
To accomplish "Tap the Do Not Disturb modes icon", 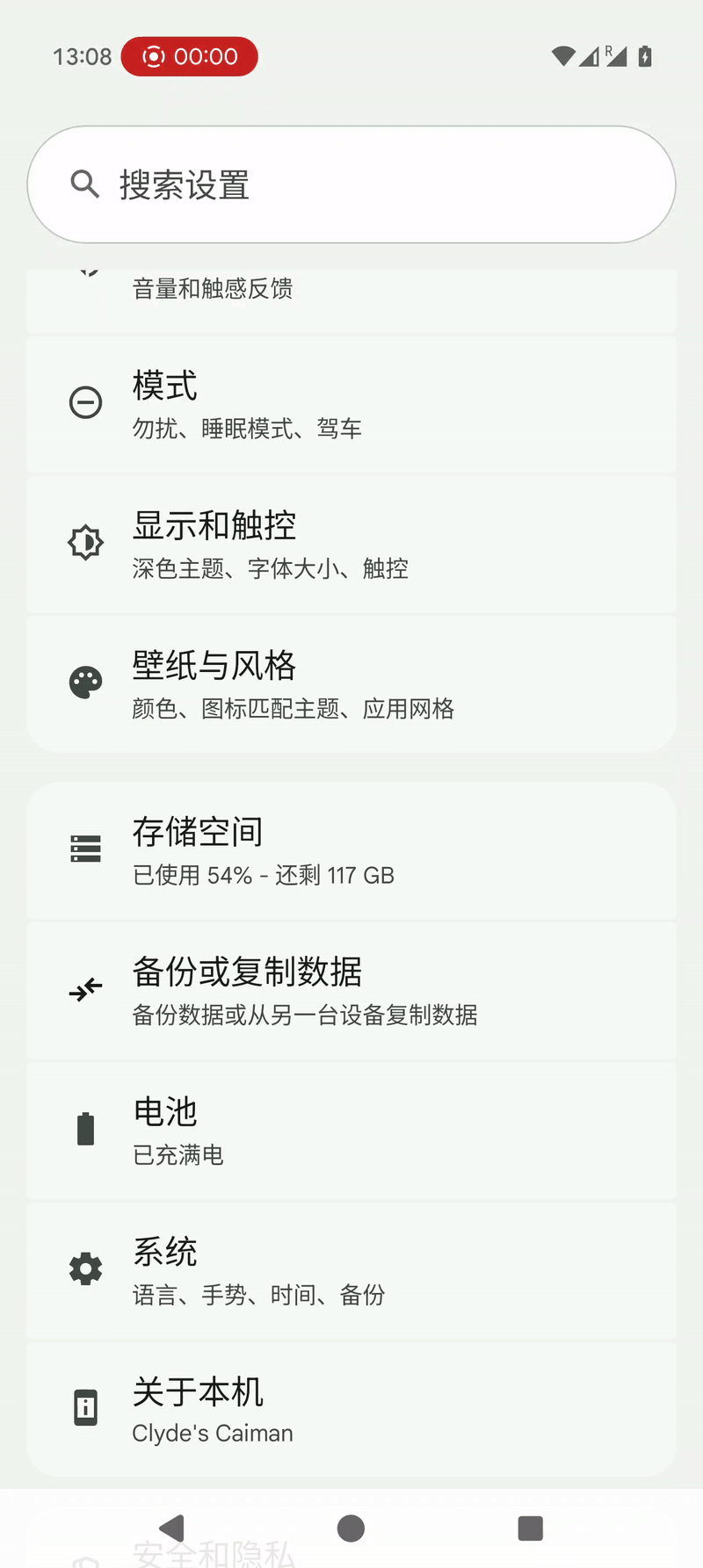I will 85,402.
